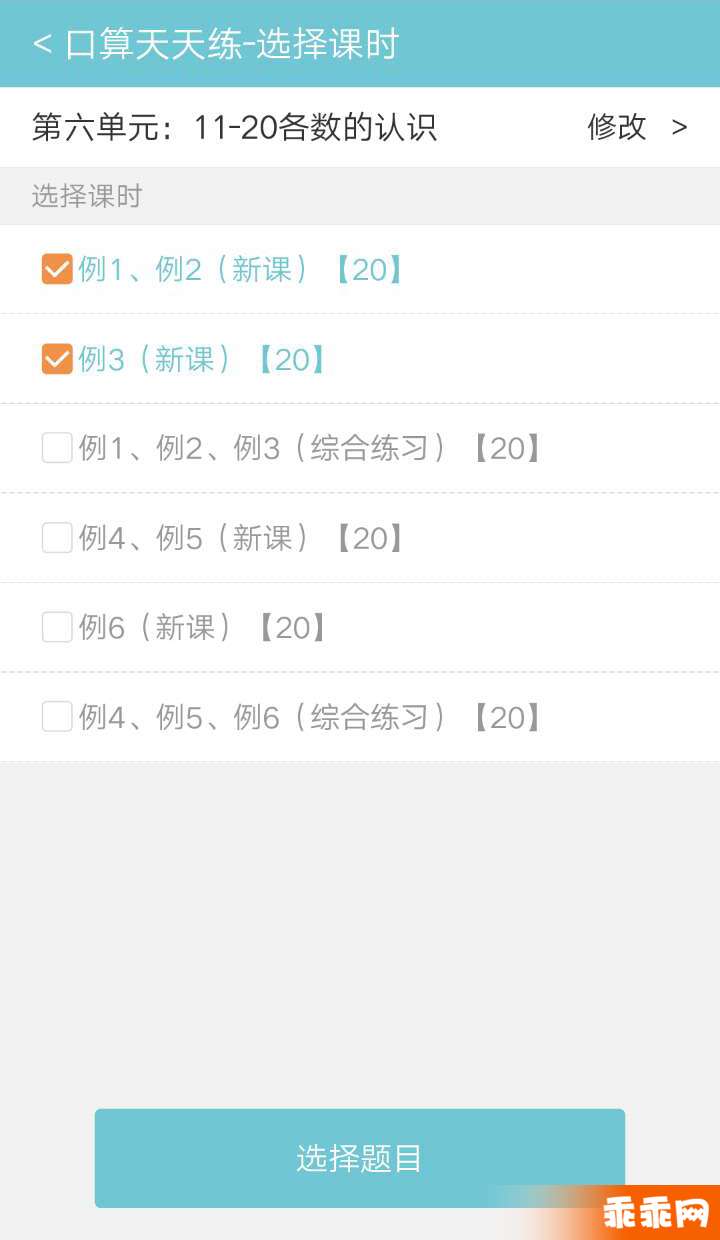
Task: Check 例4、例5（新课）lesson
Action: [x=57, y=538]
